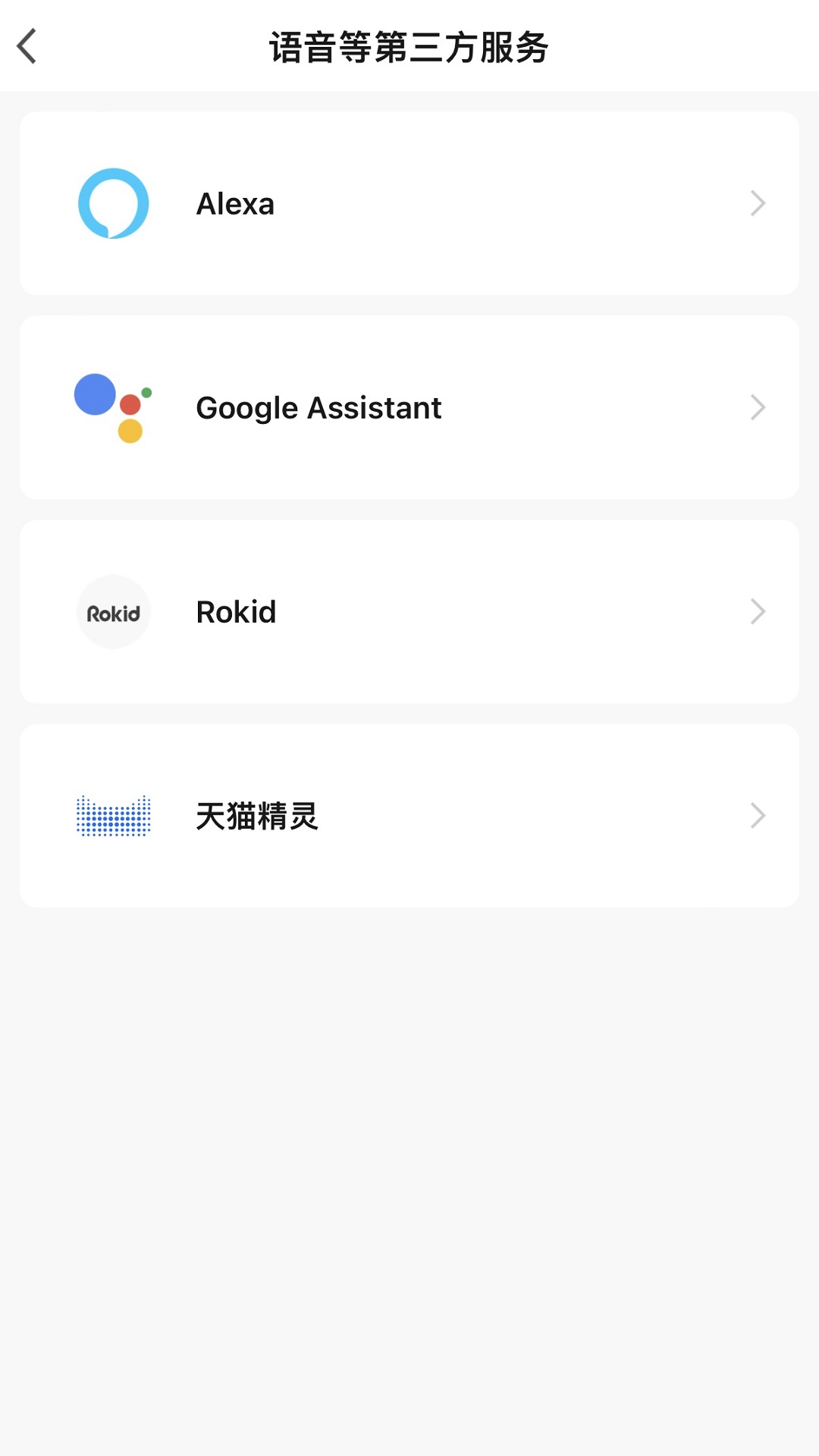
Task: Click the Google Assistant label text
Action: [x=318, y=407]
